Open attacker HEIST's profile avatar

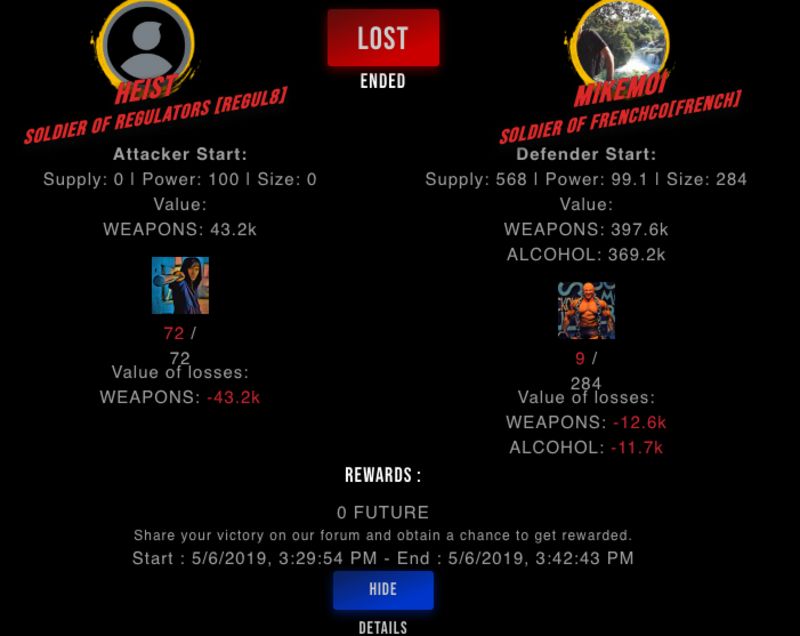[x=148, y=43]
